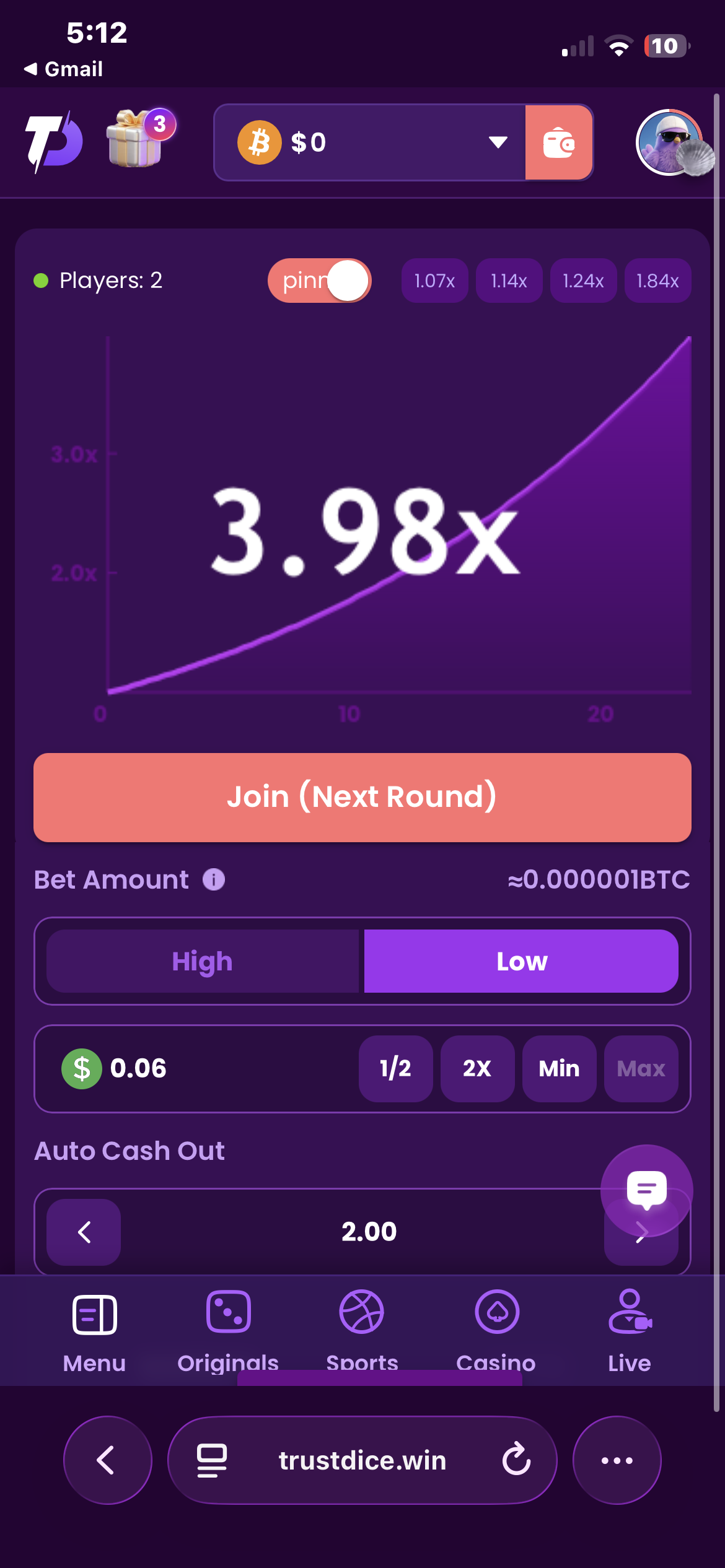725x1568 pixels.
Task: Go to the Casino section
Action: point(496,1331)
